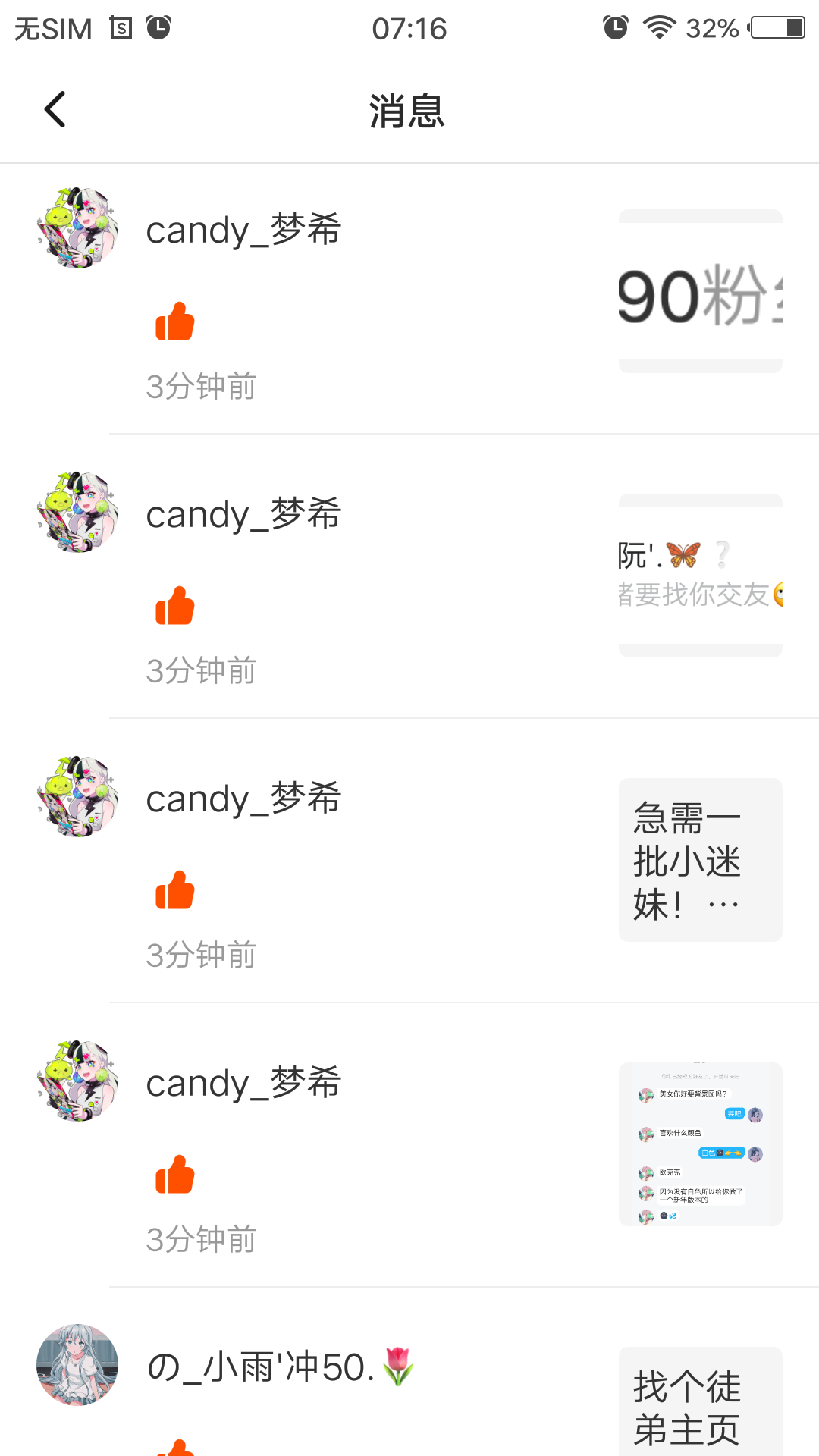Image resolution: width=819 pixels, height=1456 pixels.
Task: Open the 90粉 post thumbnail
Action: point(700,291)
